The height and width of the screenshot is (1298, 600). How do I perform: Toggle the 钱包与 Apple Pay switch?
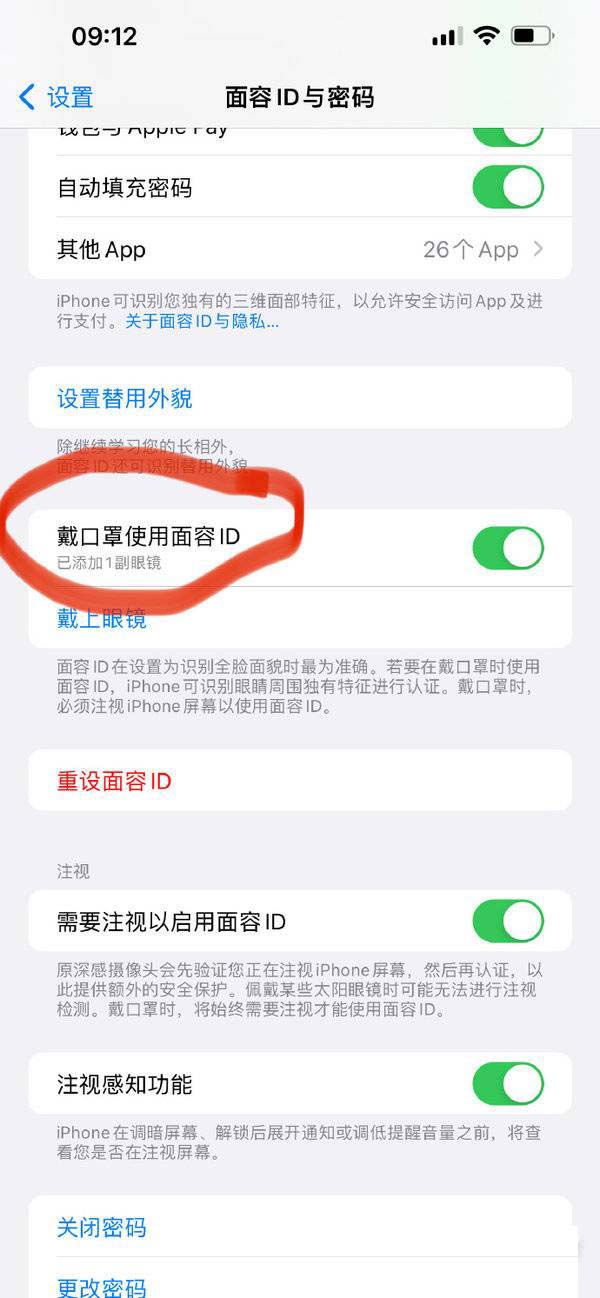click(507, 135)
